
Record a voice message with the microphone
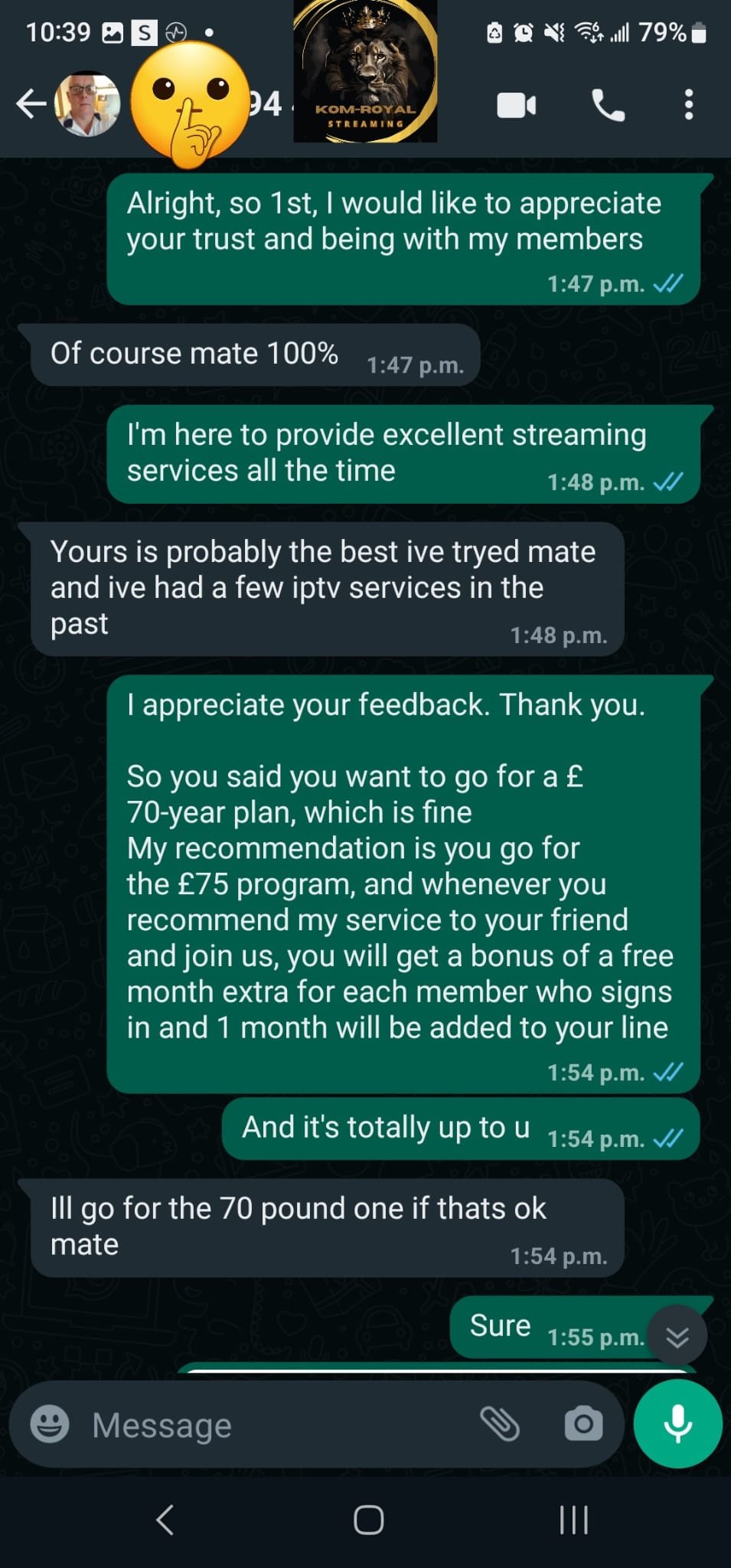coord(677,1424)
